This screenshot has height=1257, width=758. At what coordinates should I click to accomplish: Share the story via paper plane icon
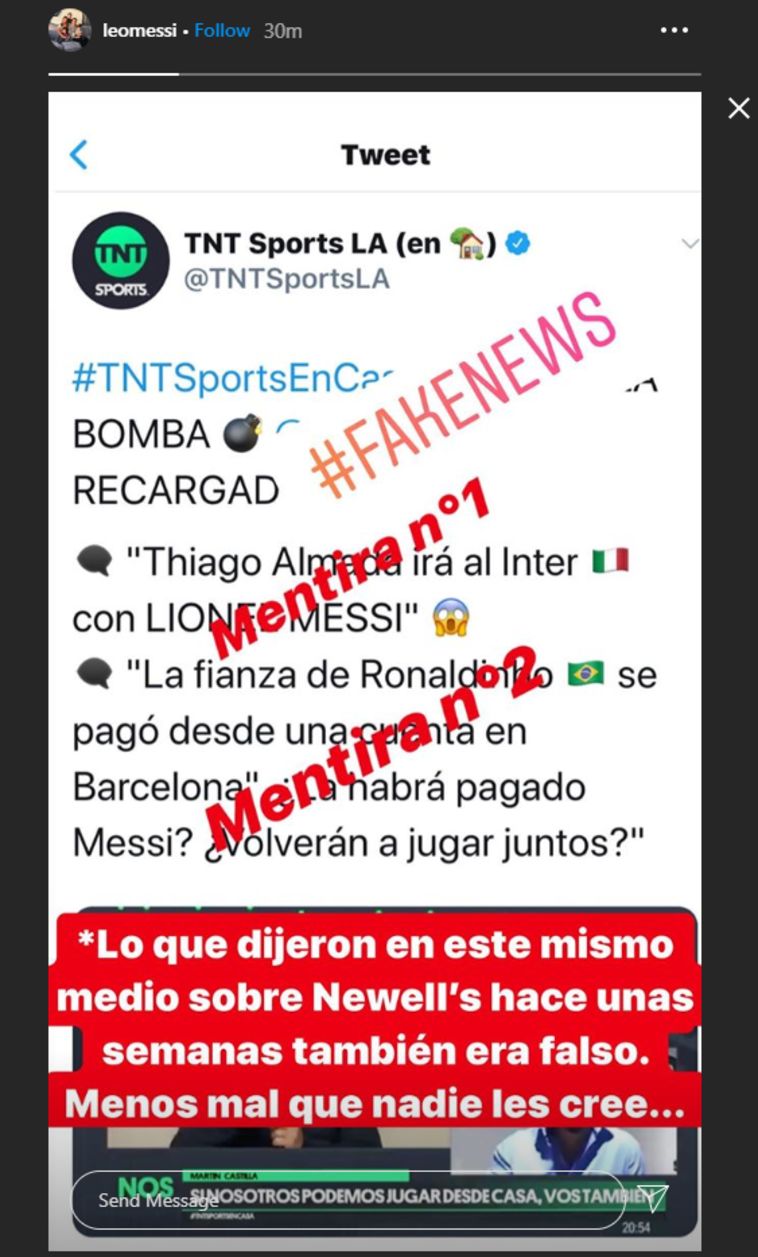click(652, 1198)
